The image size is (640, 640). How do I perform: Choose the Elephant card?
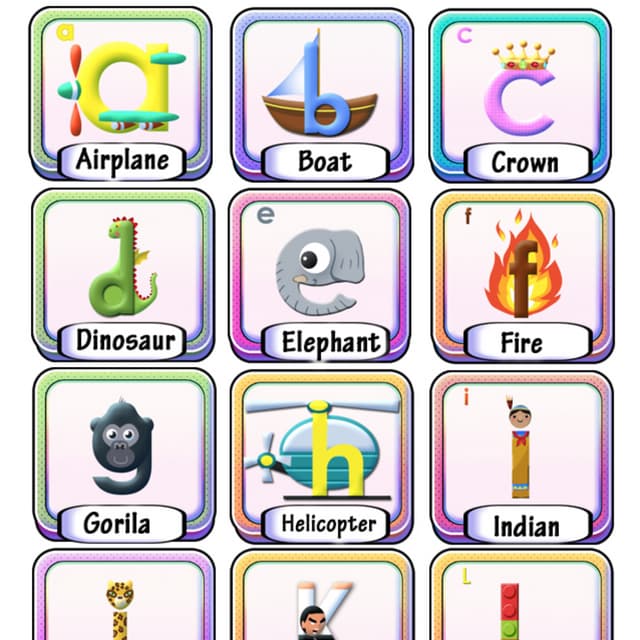pyautogui.click(x=321, y=273)
